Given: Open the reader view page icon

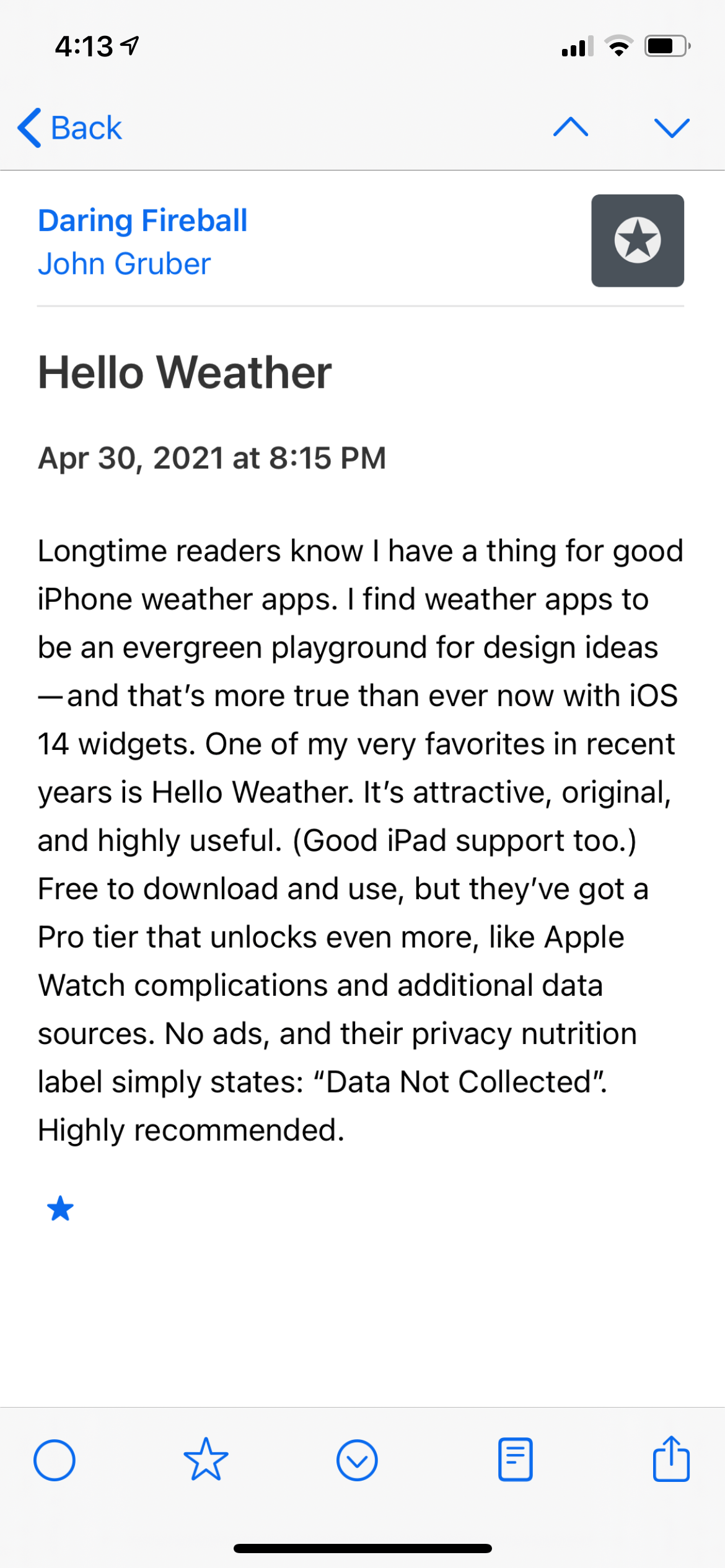Looking at the screenshot, I should [515, 1460].
